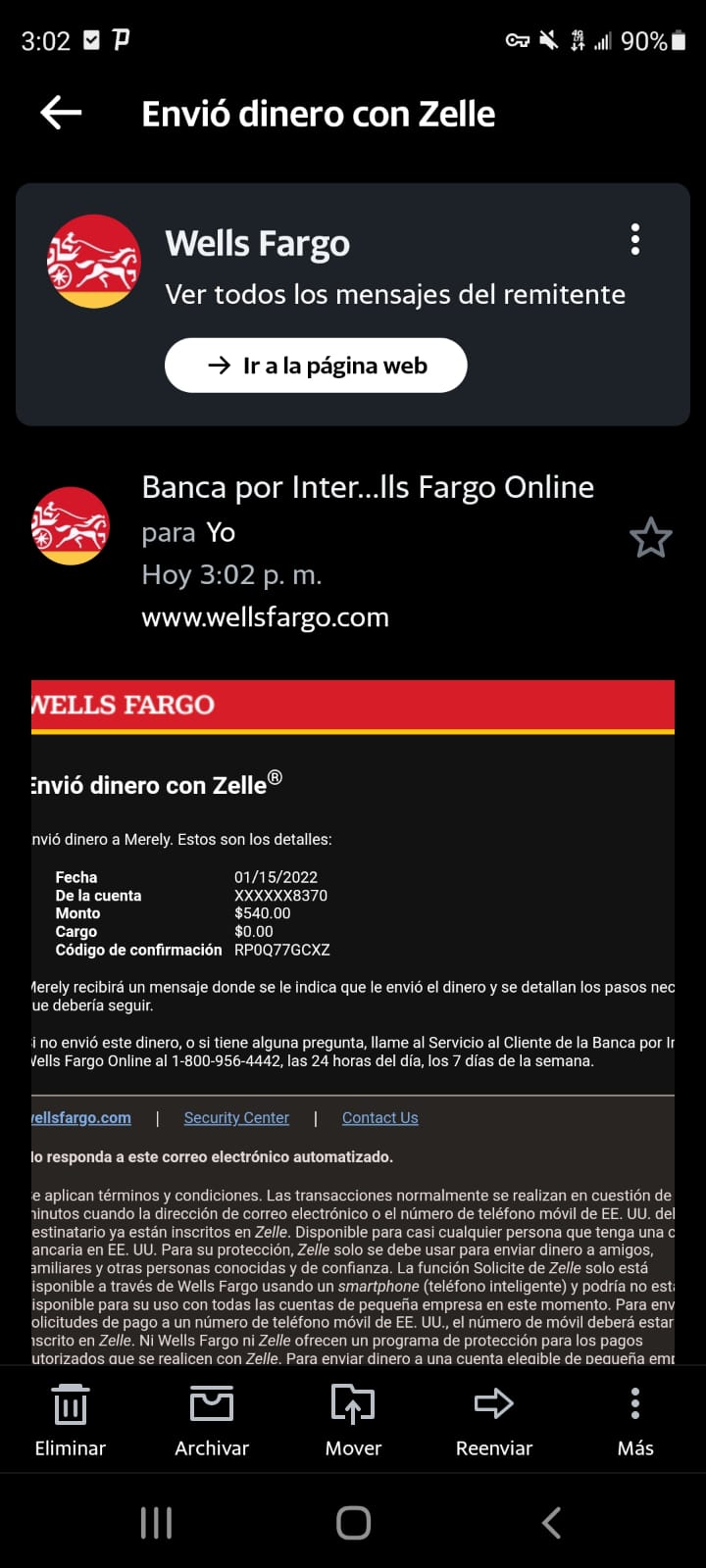Open the Security Center link
This screenshot has width=706, height=1568.
236,1117
